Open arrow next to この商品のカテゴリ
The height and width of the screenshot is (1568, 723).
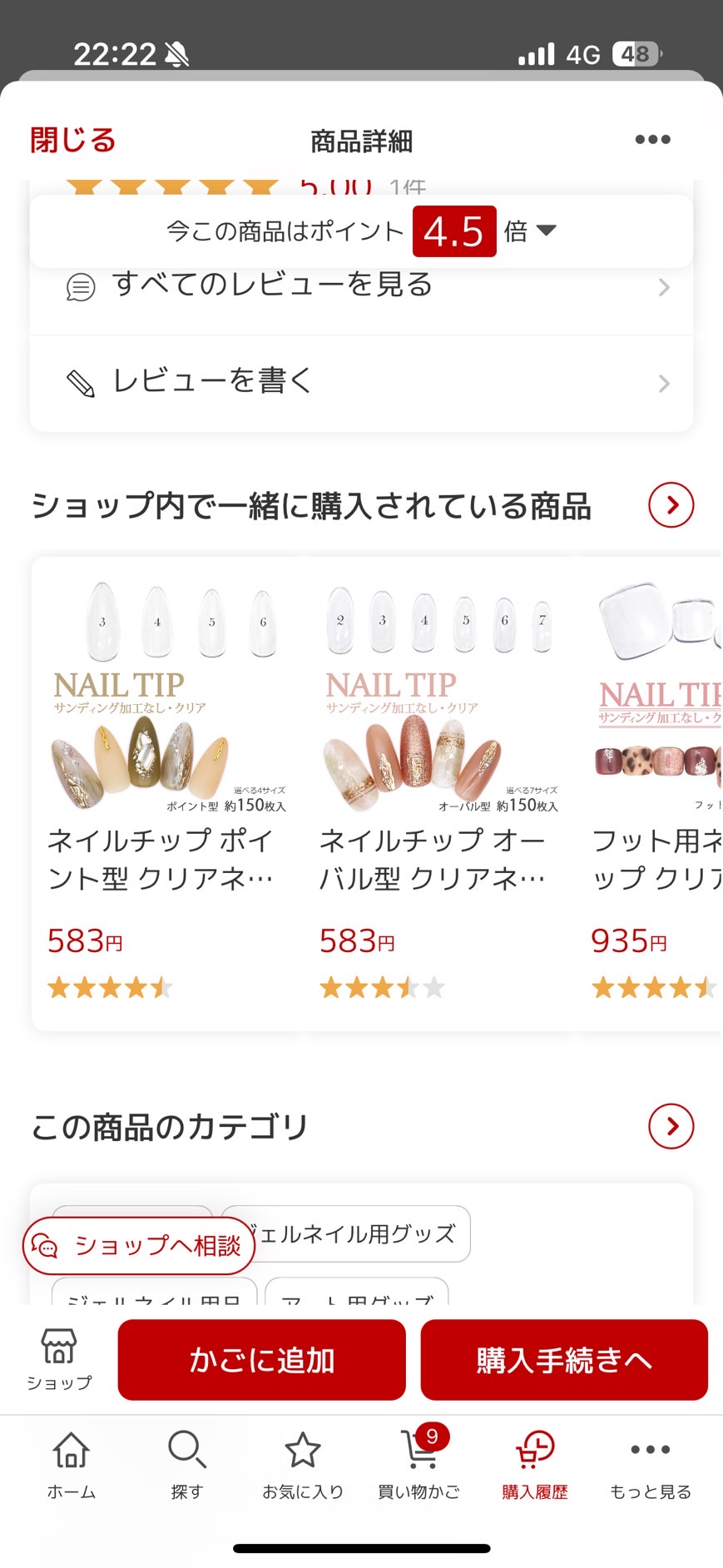[671, 1126]
